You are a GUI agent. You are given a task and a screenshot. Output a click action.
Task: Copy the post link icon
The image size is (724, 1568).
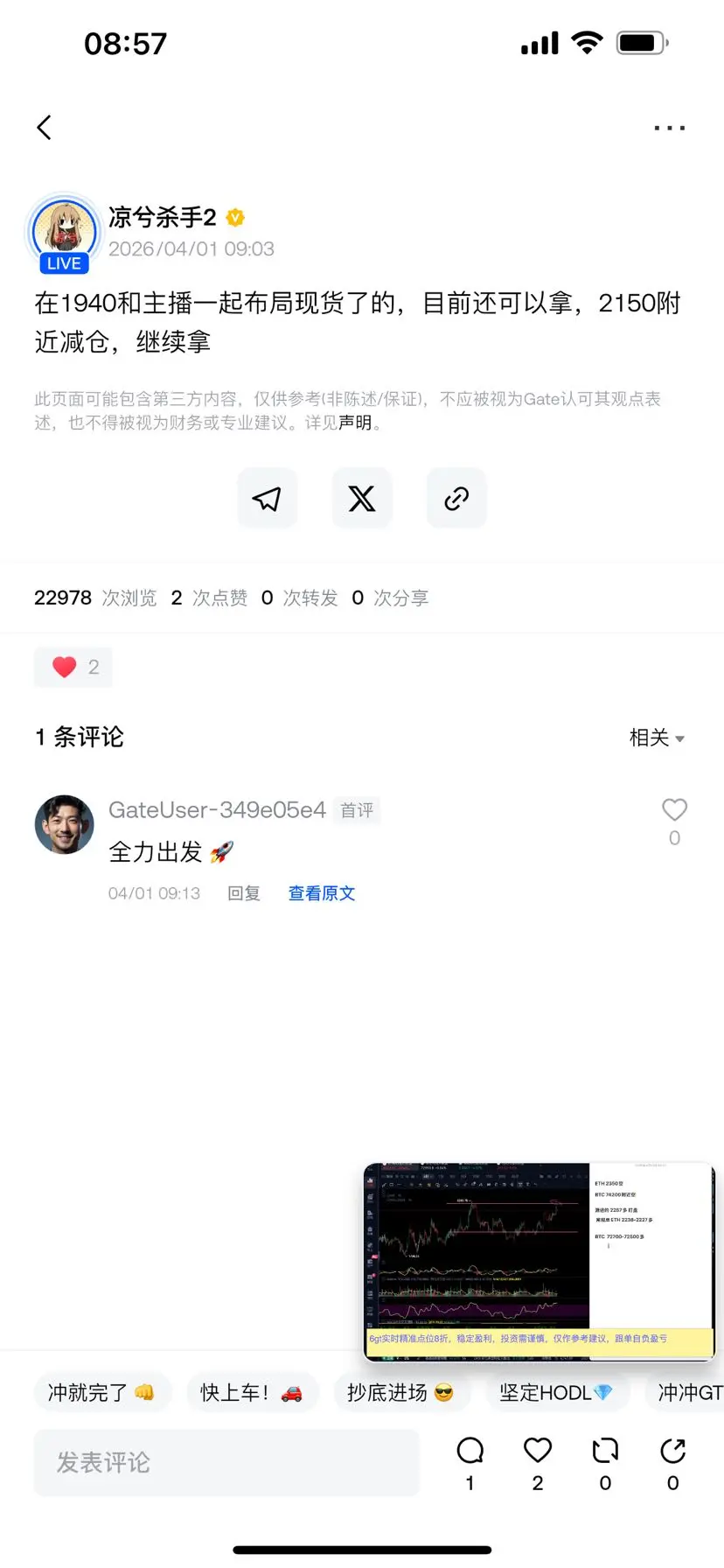click(x=456, y=498)
